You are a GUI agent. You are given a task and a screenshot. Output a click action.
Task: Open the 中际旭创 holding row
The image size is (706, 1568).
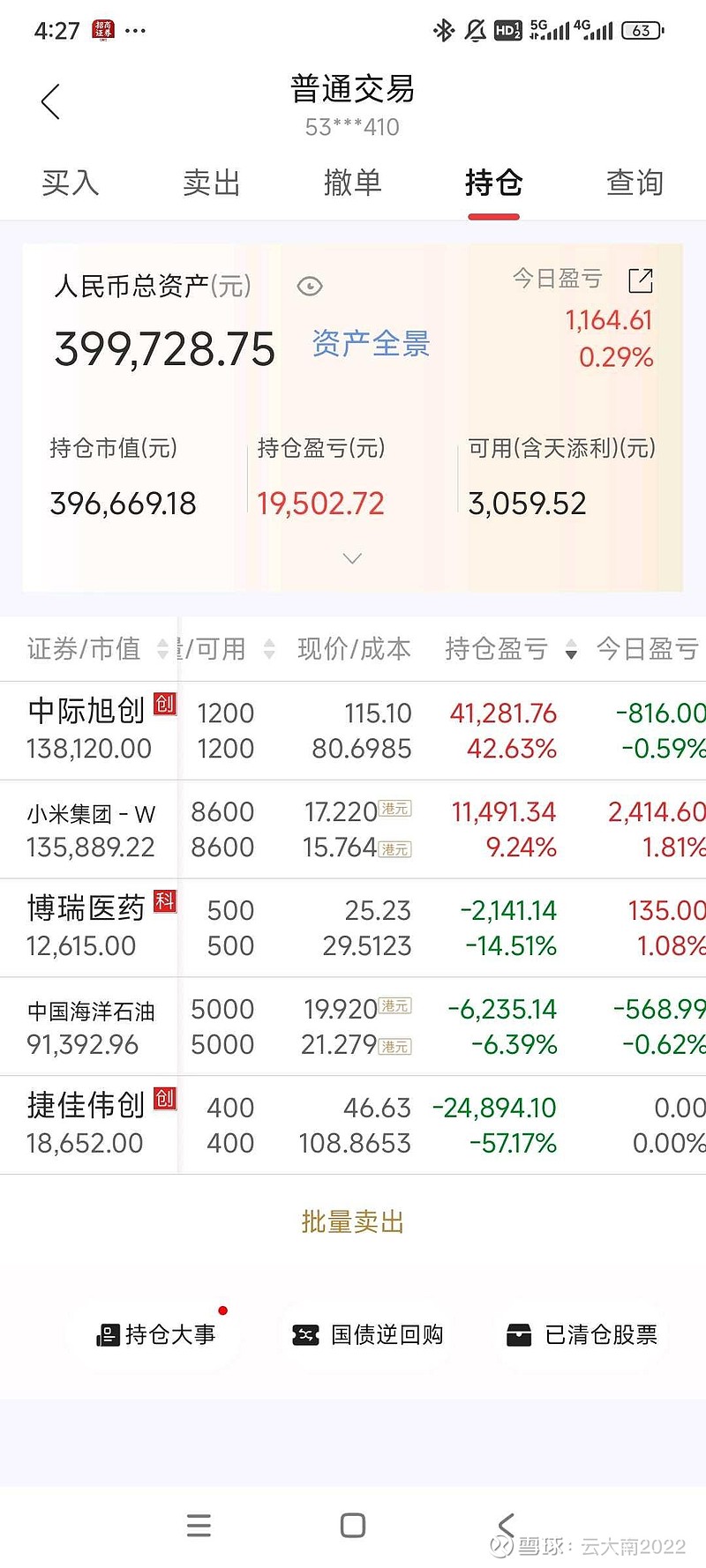point(353,730)
